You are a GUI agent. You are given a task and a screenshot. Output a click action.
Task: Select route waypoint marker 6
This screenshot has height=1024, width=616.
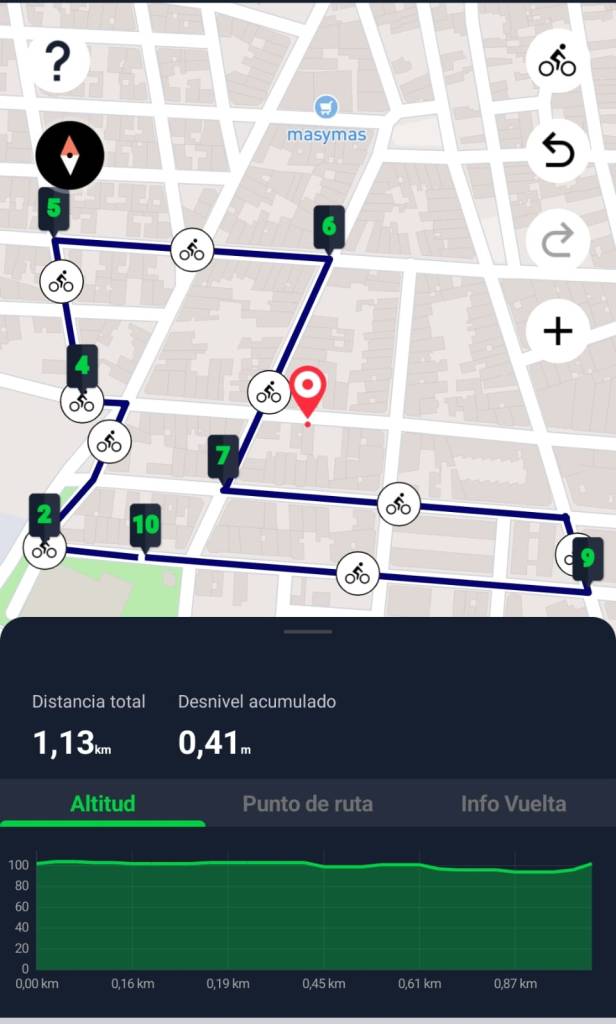[329, 229]
